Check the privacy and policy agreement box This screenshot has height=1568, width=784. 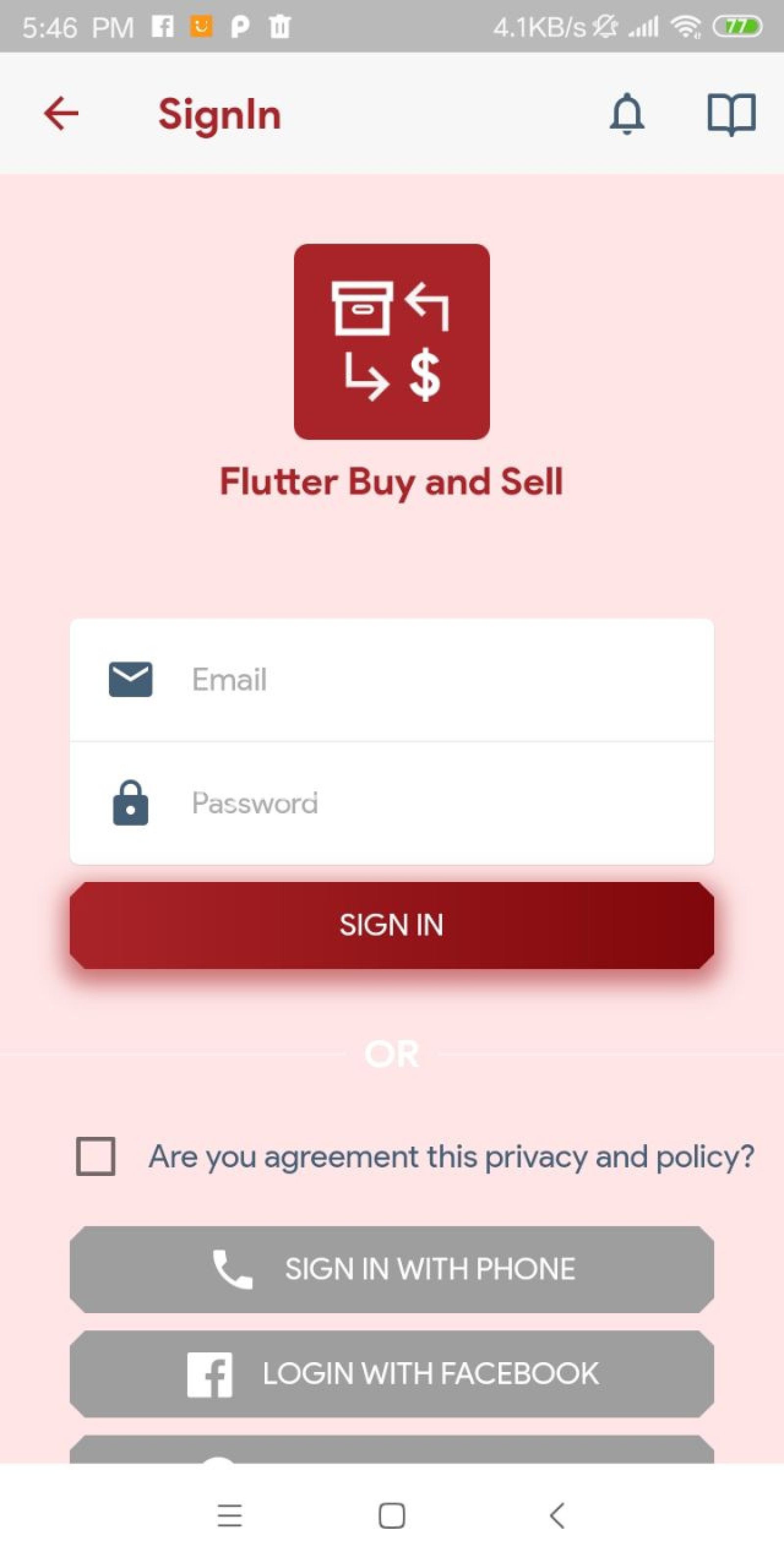pyautogui.click(x=96, y=1156)
